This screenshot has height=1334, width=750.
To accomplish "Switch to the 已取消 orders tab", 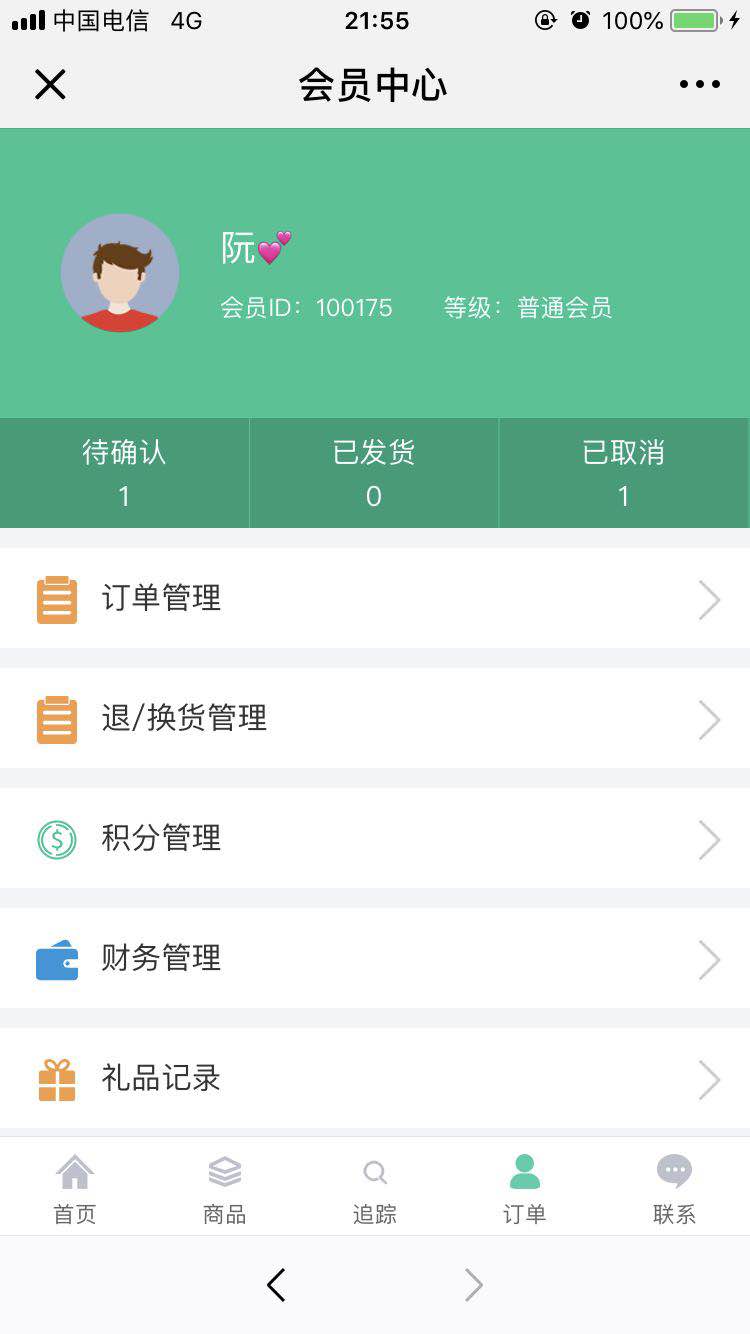I will click(x=624, y=473).
